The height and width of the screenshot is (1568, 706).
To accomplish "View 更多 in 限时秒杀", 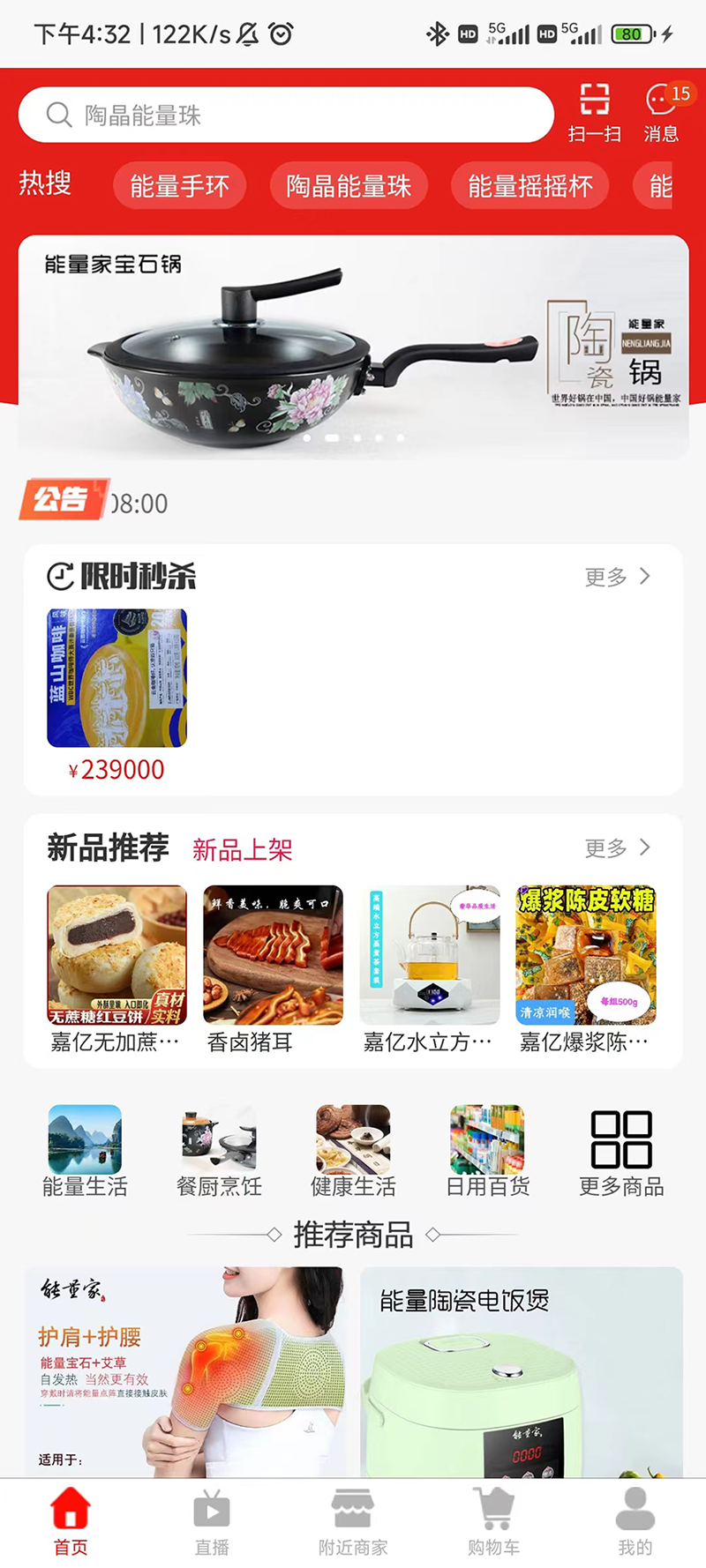I will coord(617,577).
